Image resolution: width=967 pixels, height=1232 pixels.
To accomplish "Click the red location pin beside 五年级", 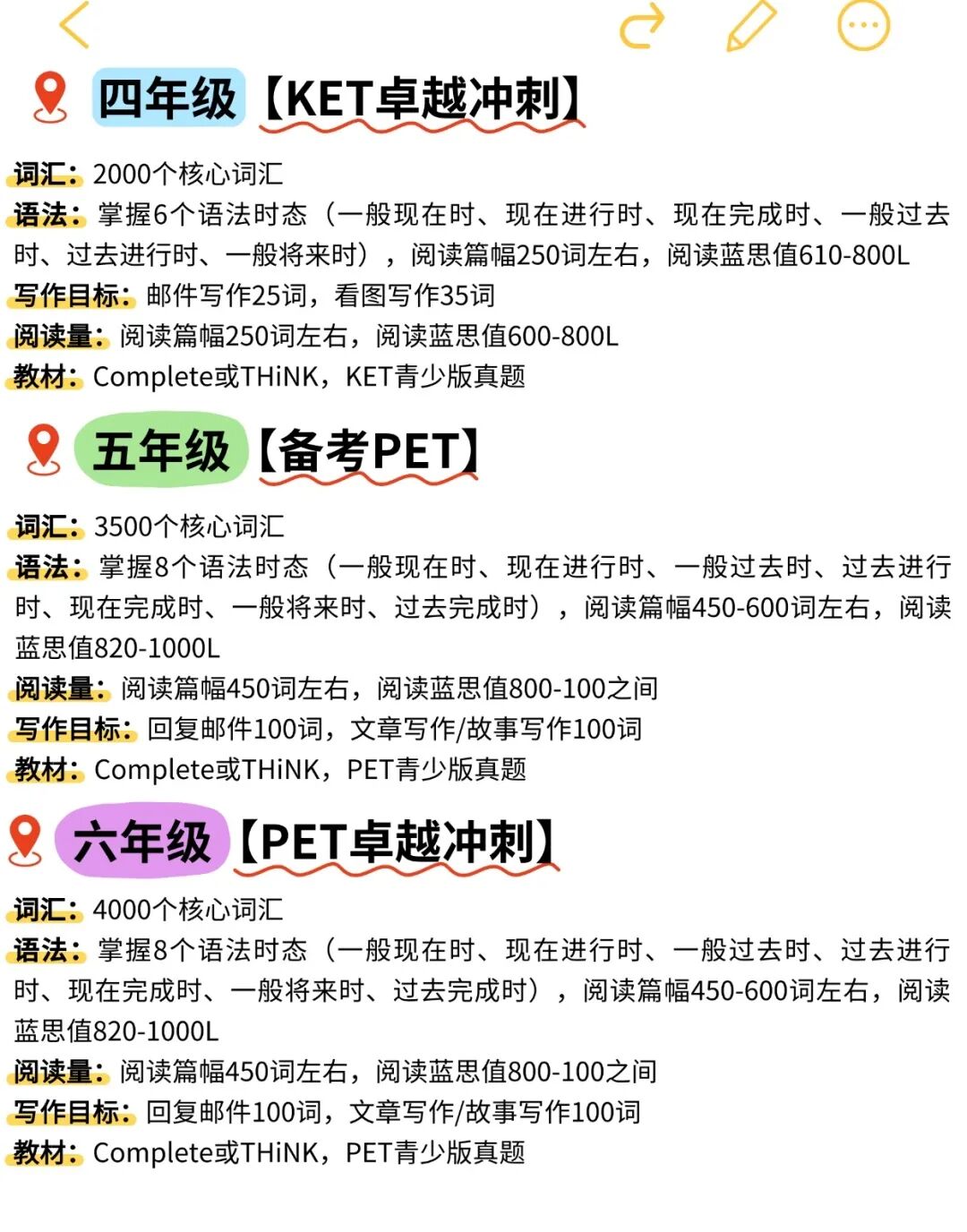I will click(x=42, y=446).
